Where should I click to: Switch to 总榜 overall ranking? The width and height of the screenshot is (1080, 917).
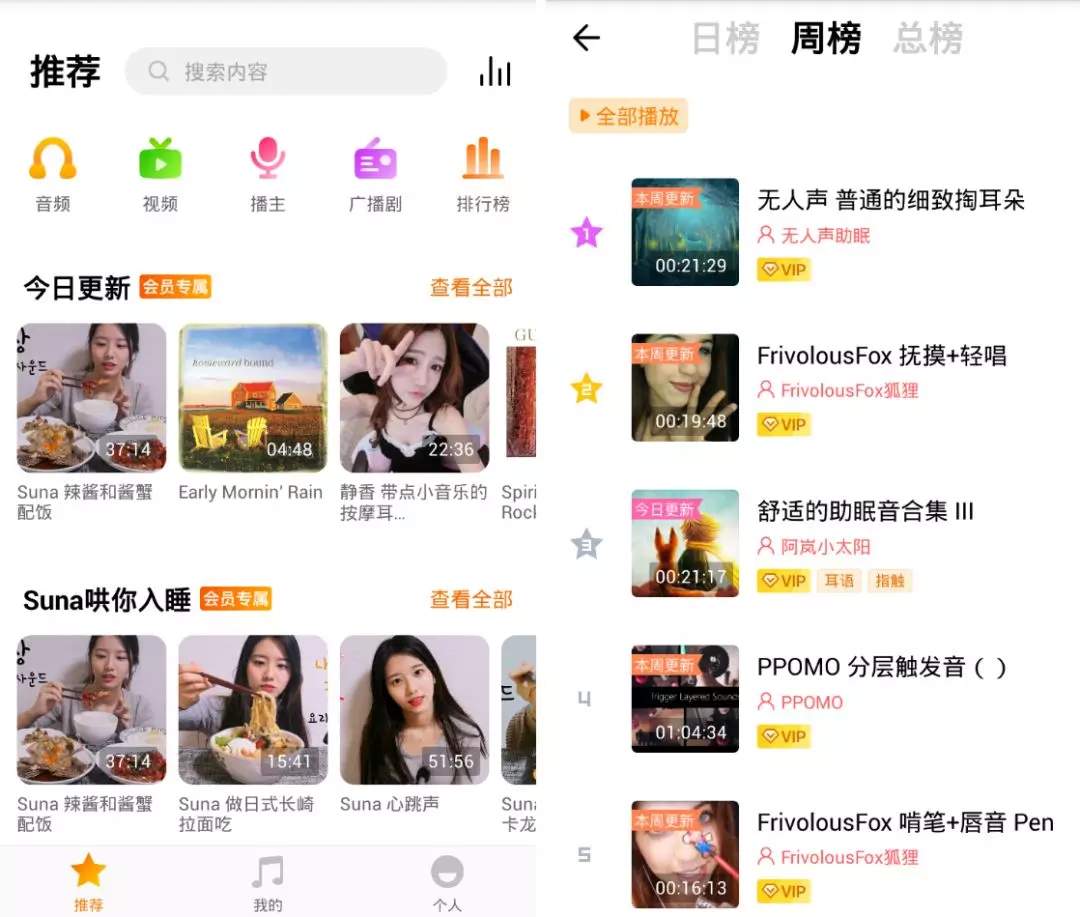(x=928, y=39)
